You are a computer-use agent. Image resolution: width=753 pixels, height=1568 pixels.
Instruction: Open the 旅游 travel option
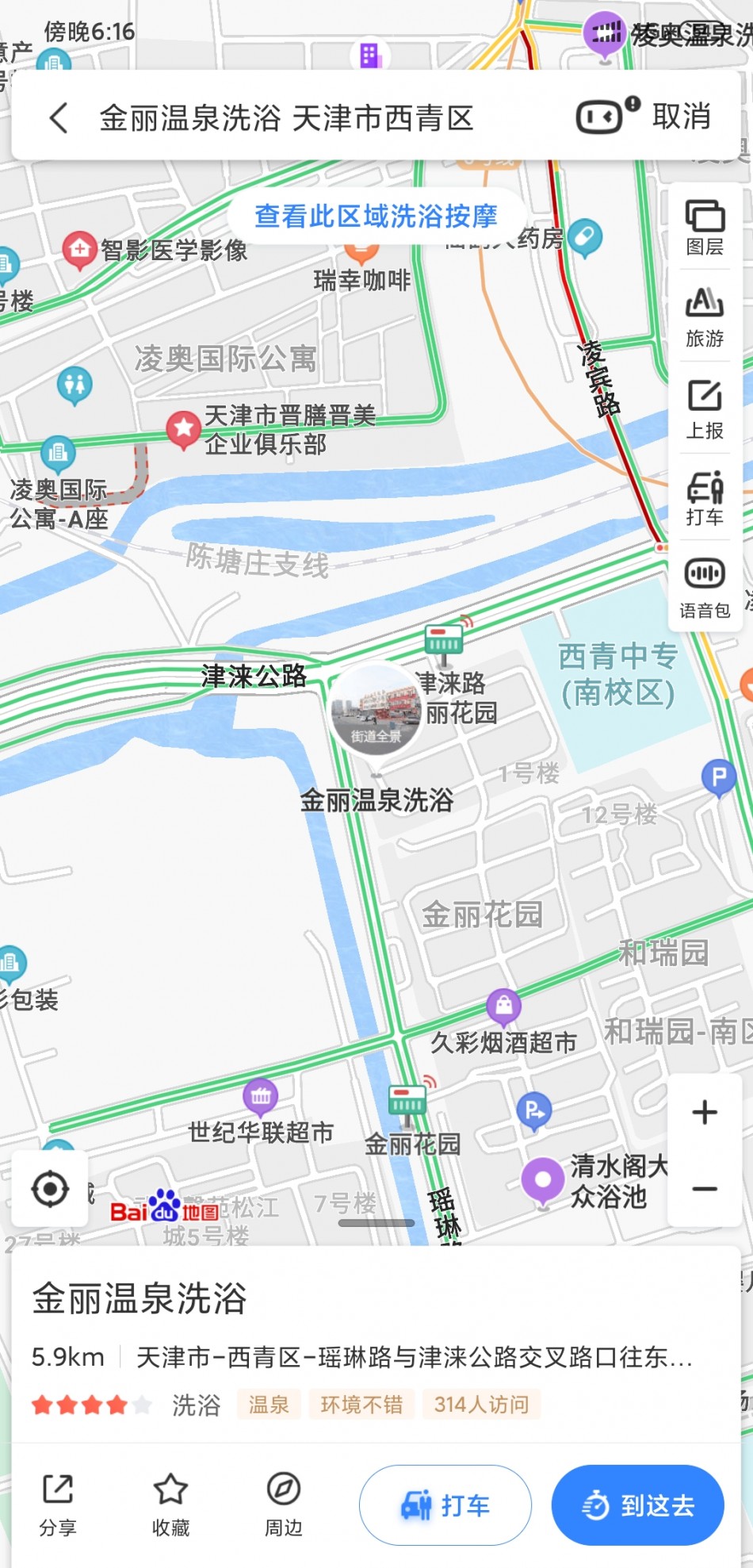click(705, 317)
